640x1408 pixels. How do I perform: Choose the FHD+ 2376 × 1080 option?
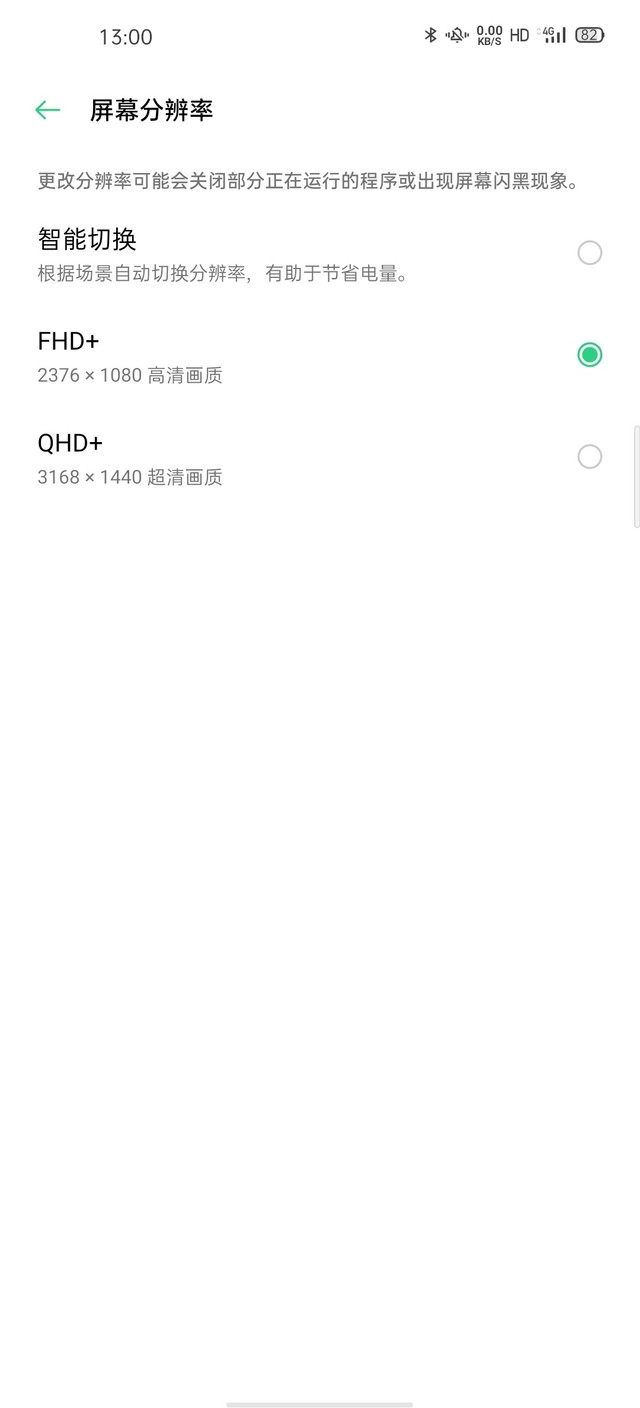[589, 355]
